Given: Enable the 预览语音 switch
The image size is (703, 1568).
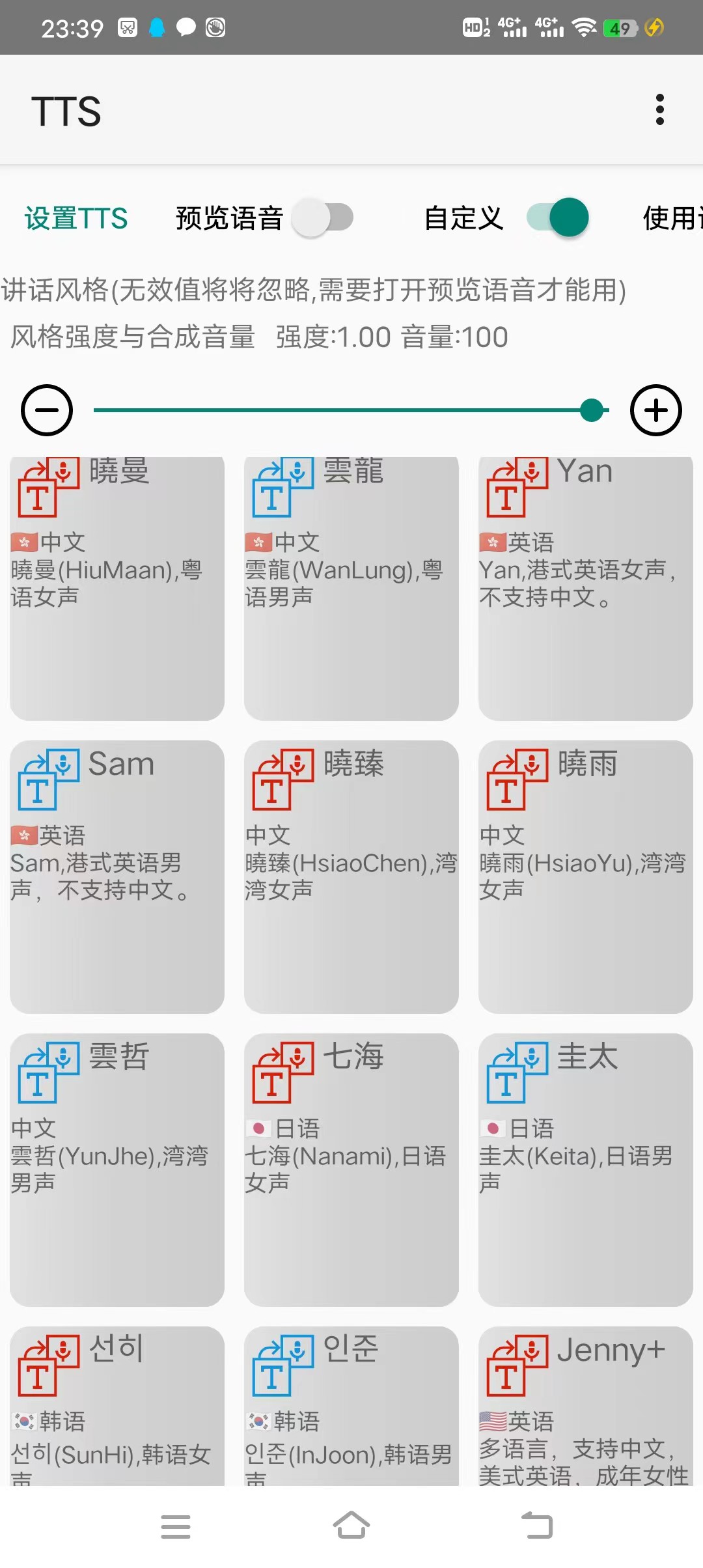Looking at the screenshot, I should 323,217.
